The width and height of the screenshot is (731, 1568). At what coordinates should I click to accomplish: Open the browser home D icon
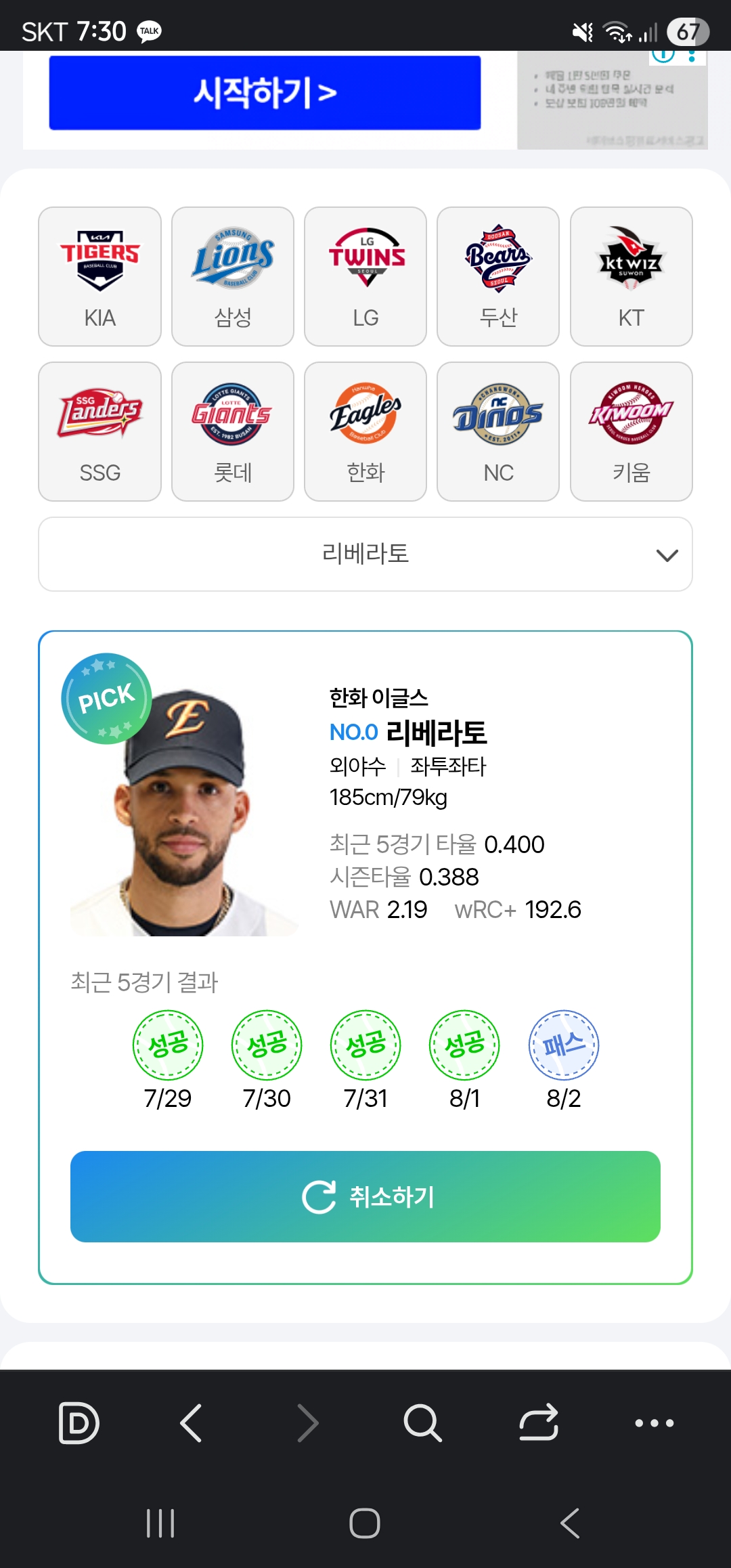pos(79,1422)
